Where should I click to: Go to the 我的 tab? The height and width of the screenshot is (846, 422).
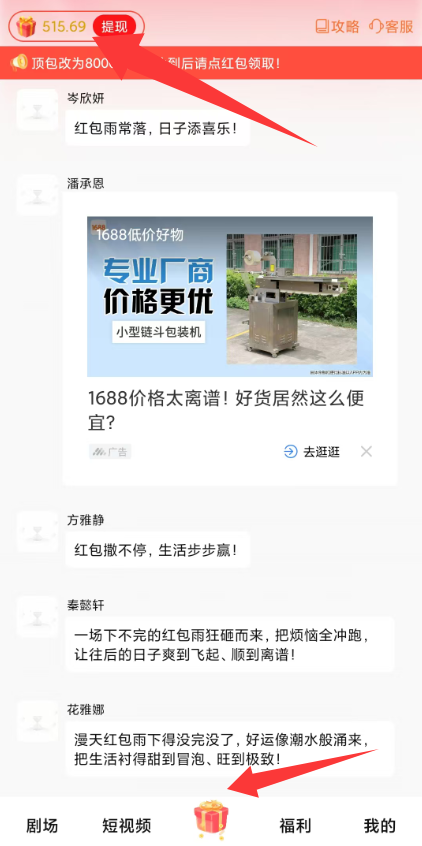click(x=380, y=825)
